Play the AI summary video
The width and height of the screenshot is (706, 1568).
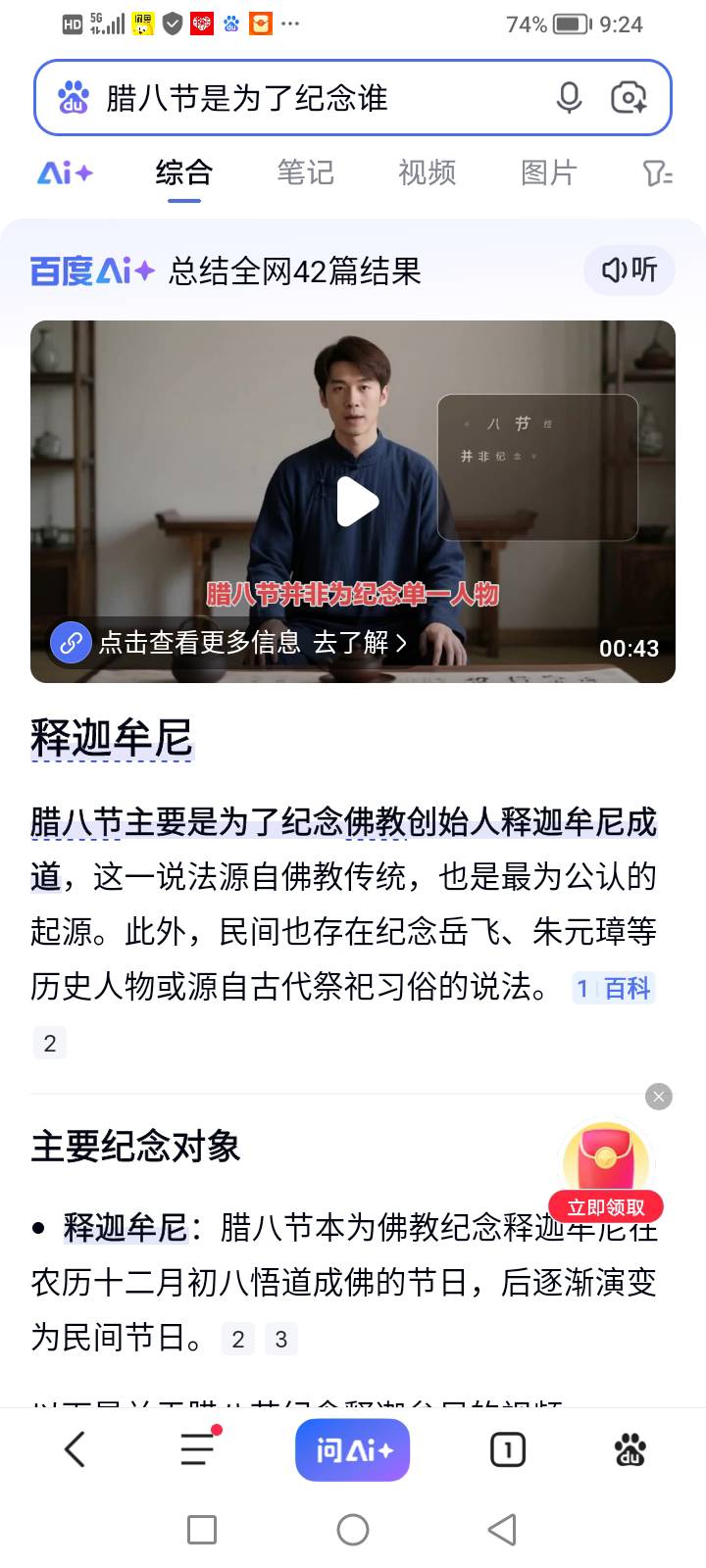tap(356, 502)
